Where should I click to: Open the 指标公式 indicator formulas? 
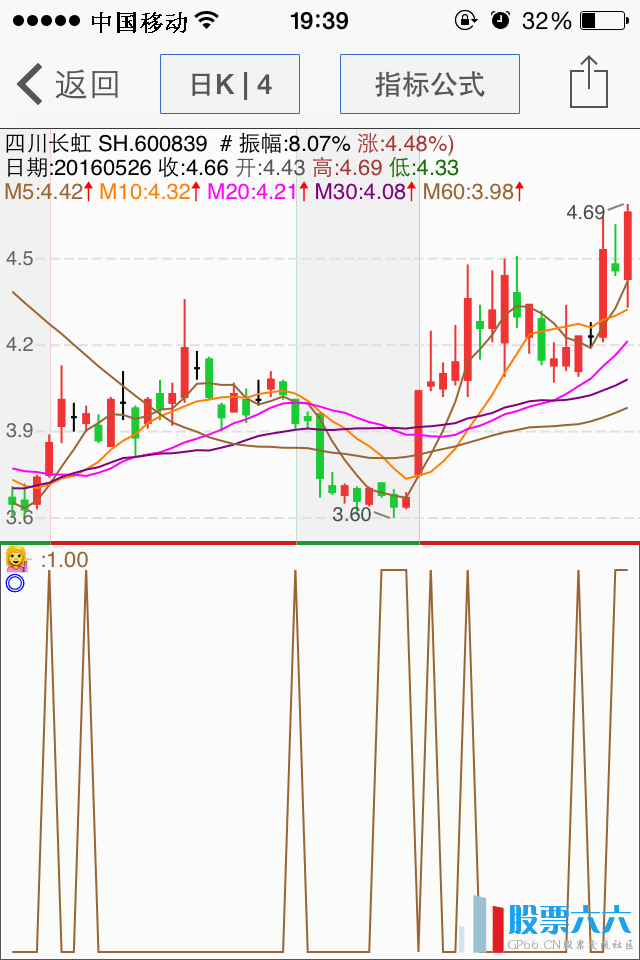[x=429, y=84]
